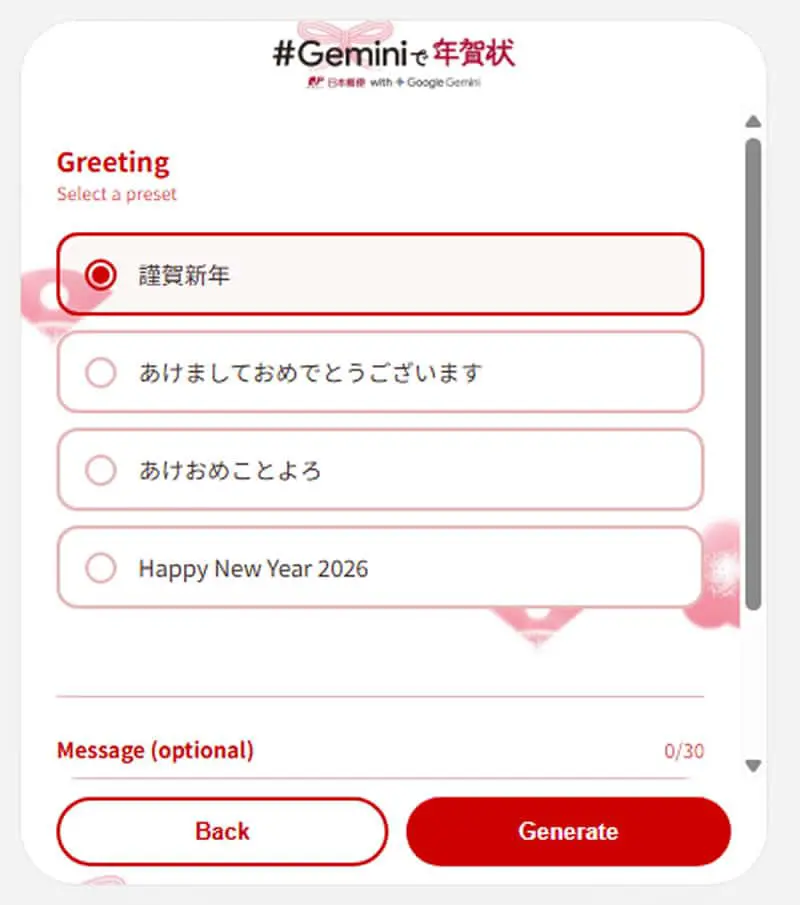Viewport: 800px width, 905px height.
Task: Pick the あけおめことよろ greeting option
Action: 380,470
